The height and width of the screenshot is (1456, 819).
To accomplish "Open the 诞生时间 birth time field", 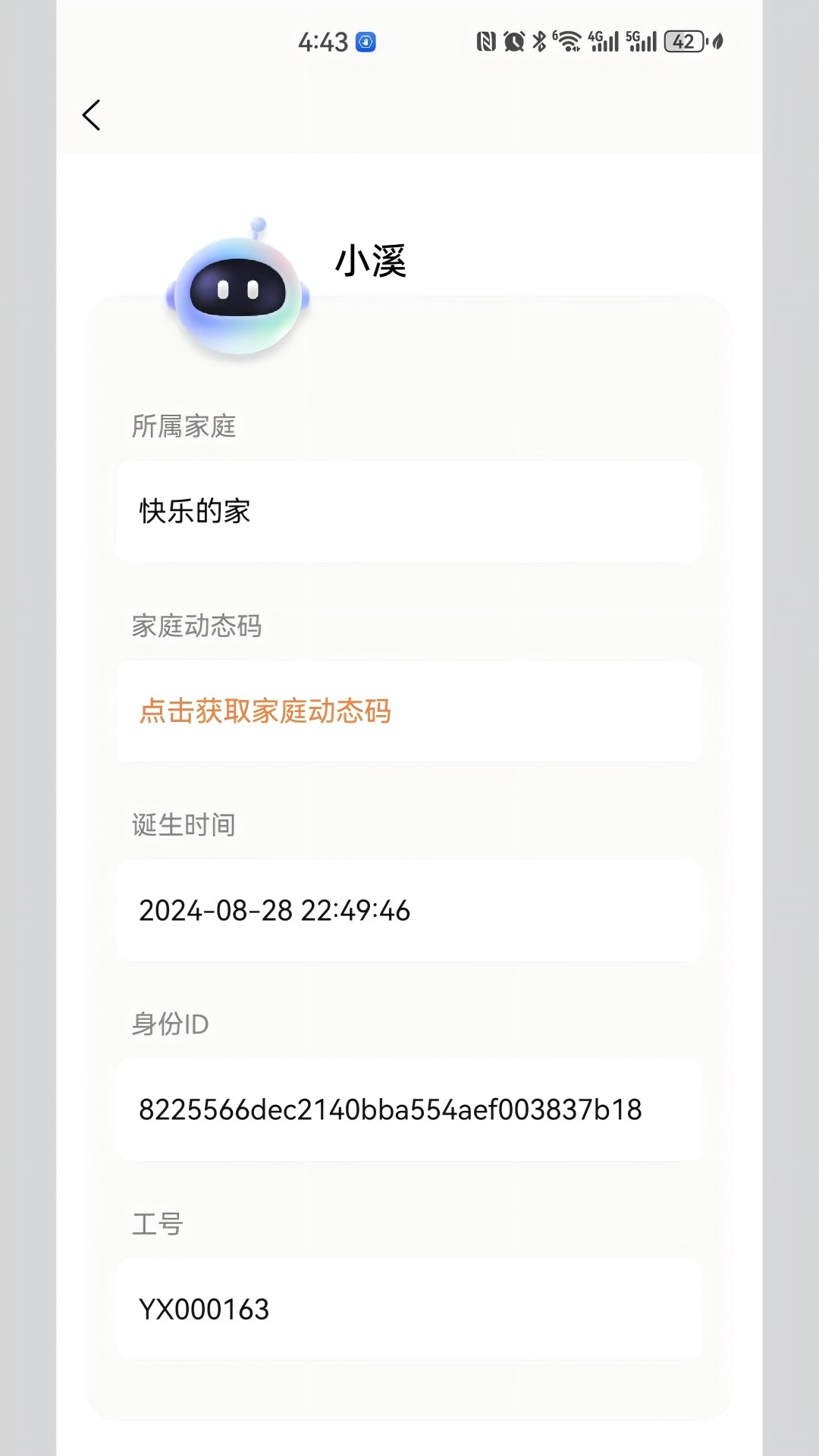I will tap(409, 911).
